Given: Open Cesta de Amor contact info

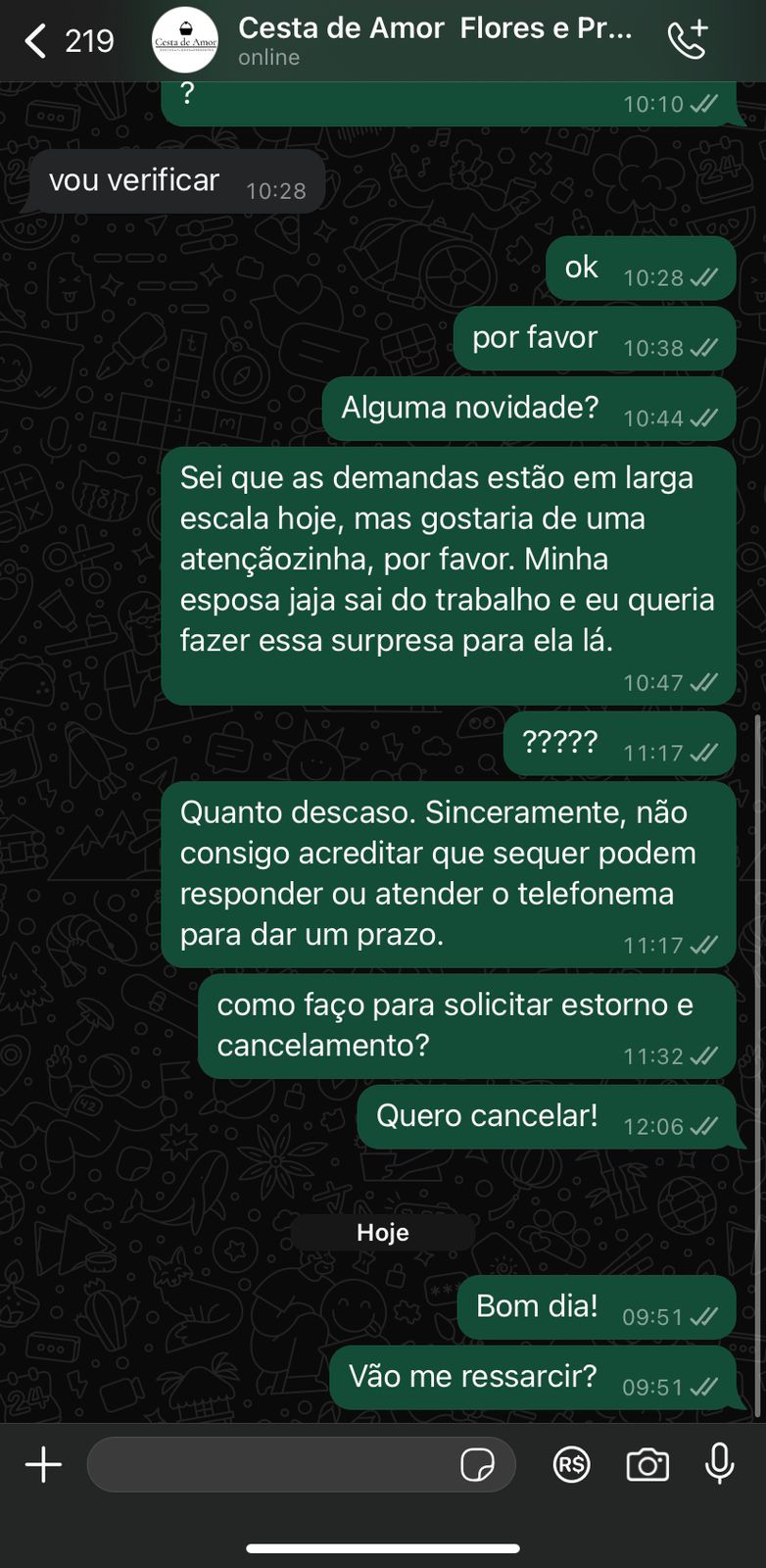Looking at the screenshot, I should [x=436, y=40].
